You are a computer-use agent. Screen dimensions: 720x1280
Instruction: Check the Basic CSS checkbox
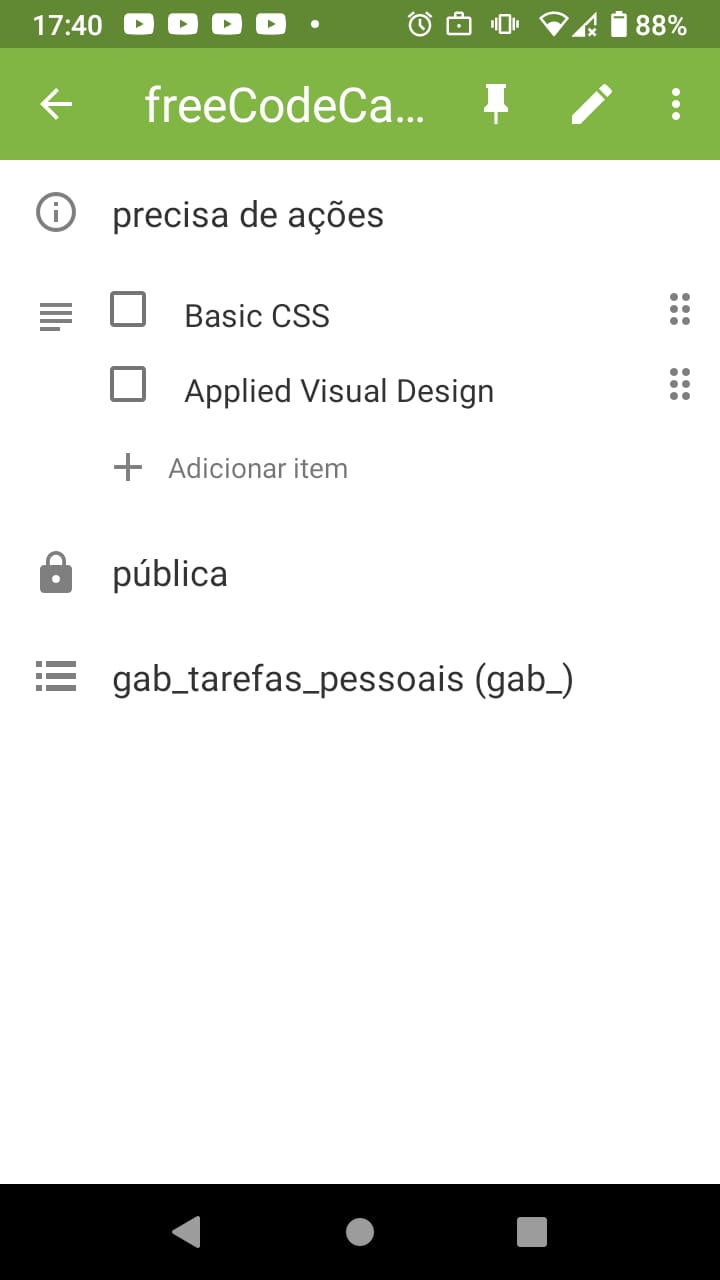[128, 310]
